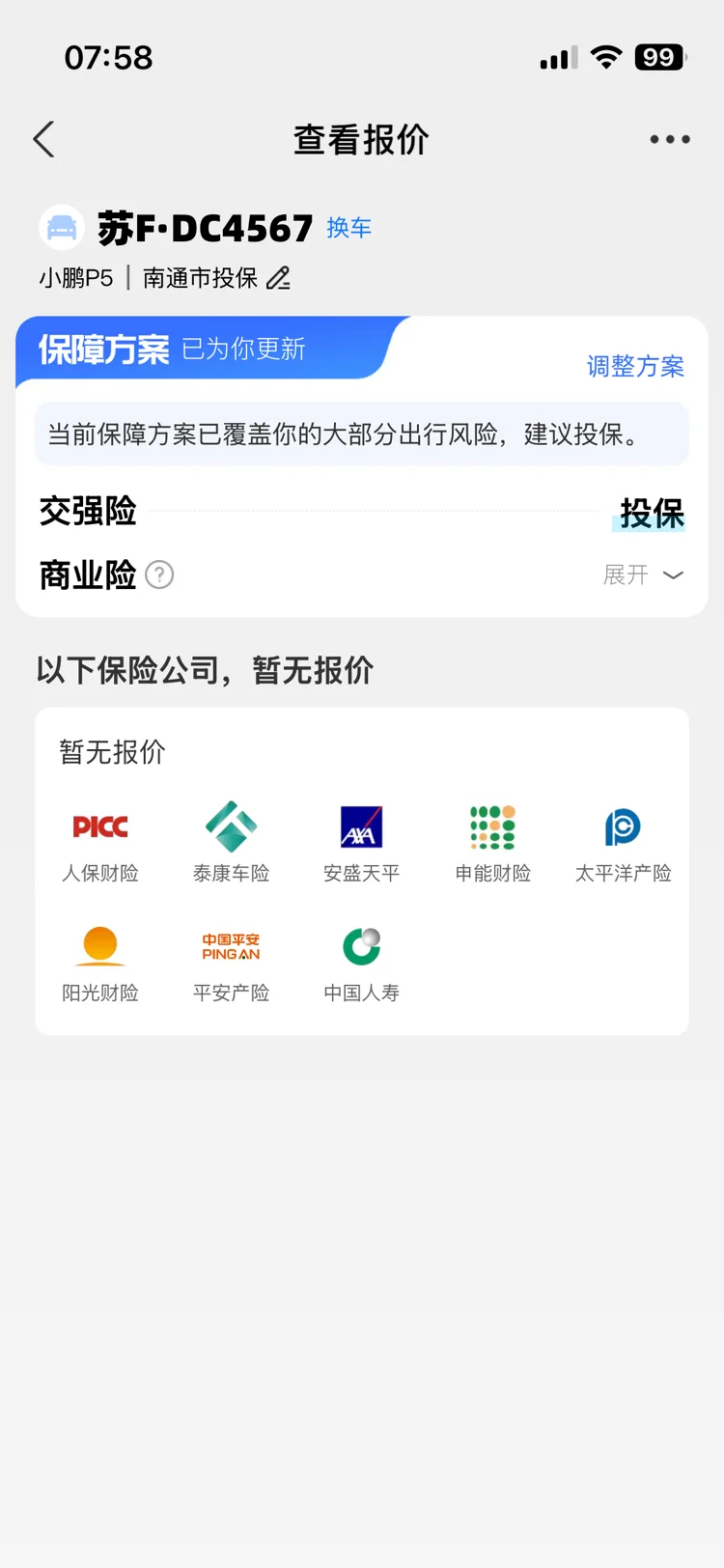
Task: Tap 换车 to switch vehicle
Action: [x=348, y=228]
